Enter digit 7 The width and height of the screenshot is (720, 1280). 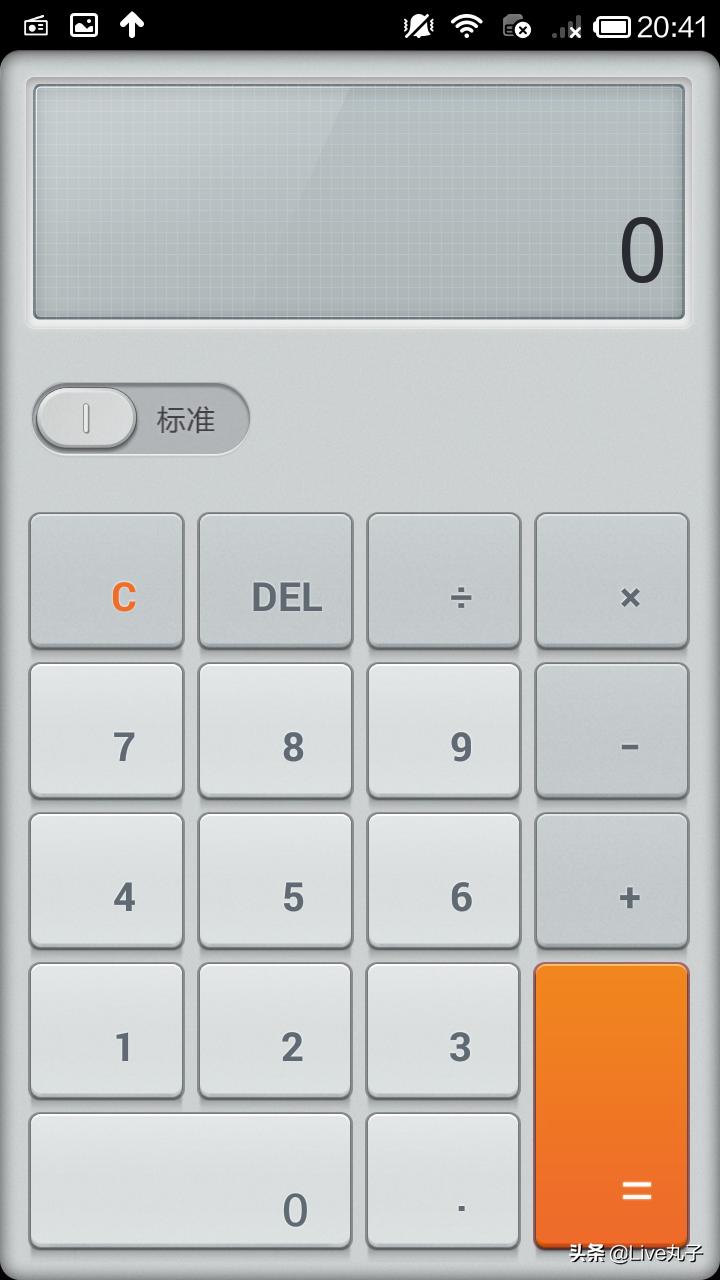tap(107, 731)
